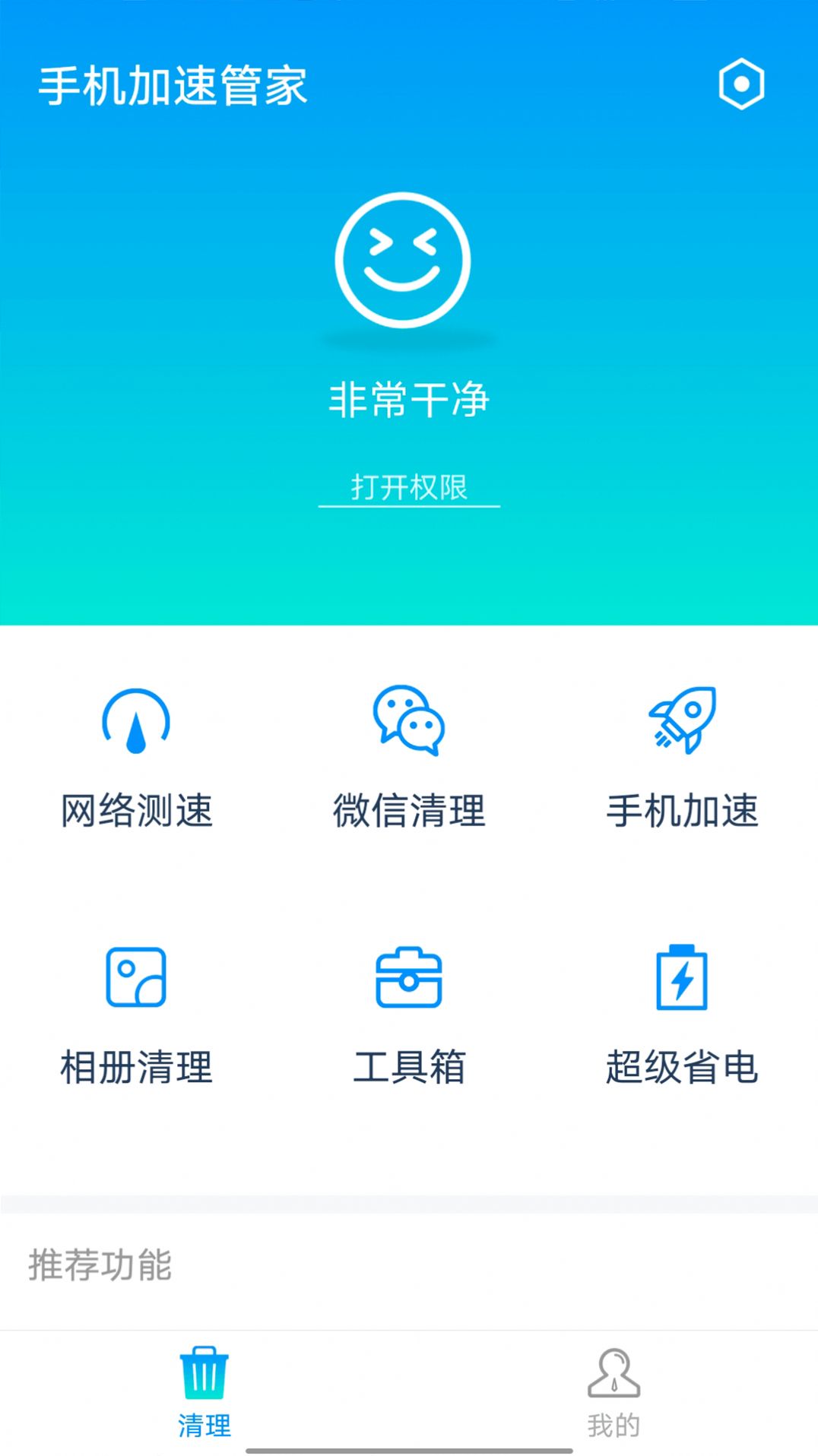
Task: Select the 网络测速 text label
Action: tap(135, 809)
